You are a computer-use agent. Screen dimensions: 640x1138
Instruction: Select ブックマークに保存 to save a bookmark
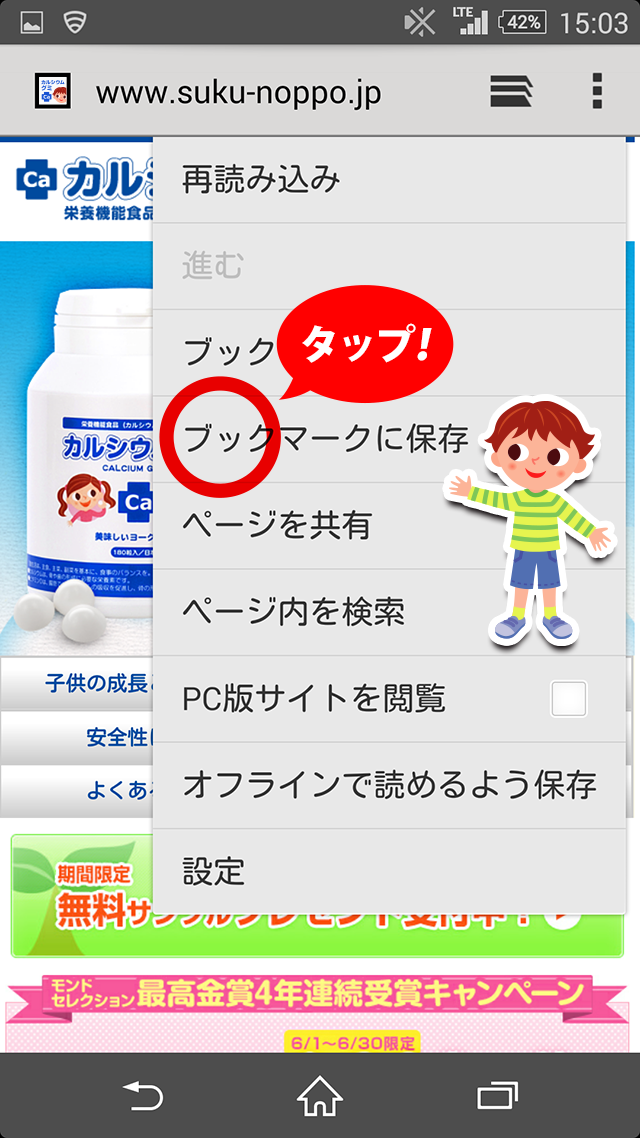[326, 440]
